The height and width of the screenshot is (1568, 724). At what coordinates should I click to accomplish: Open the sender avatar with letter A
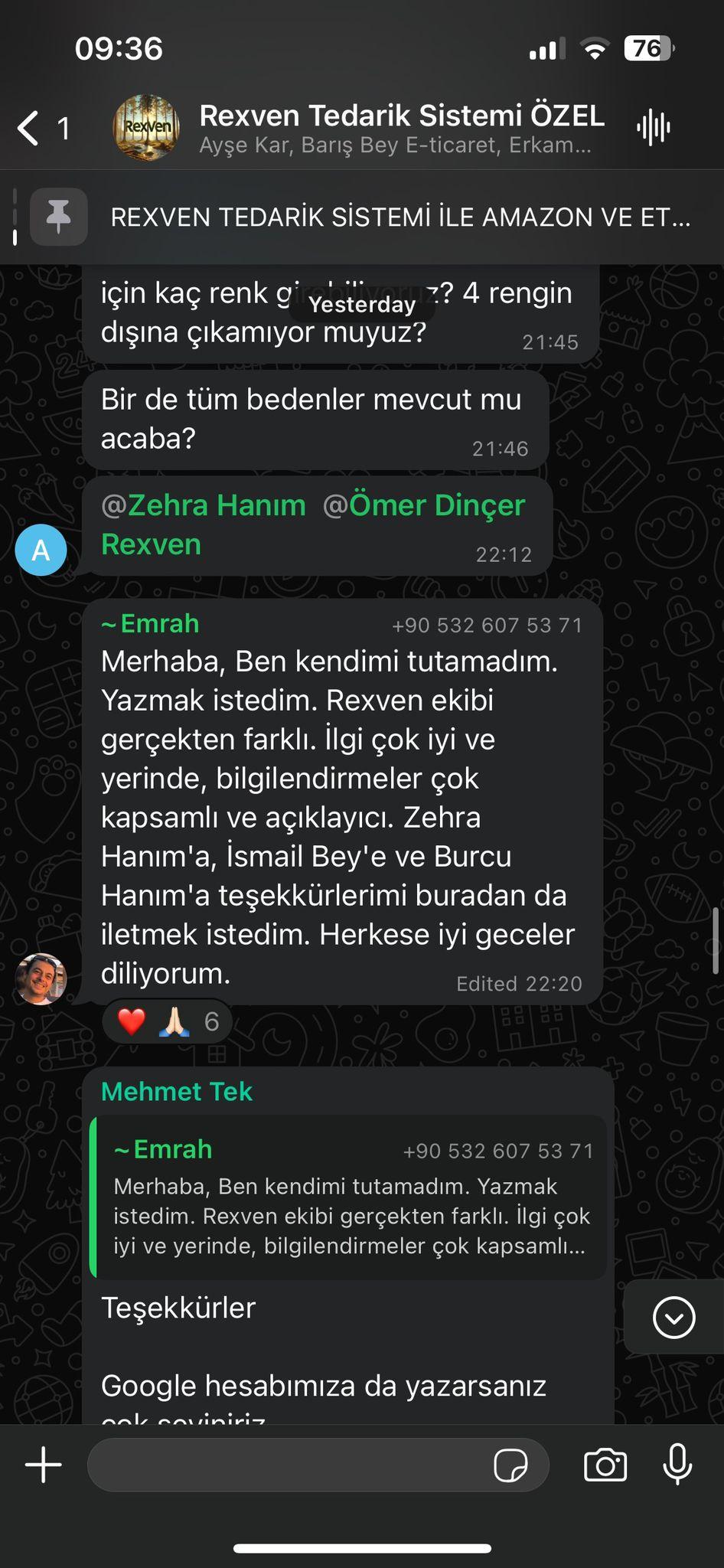tap(41, 550)
